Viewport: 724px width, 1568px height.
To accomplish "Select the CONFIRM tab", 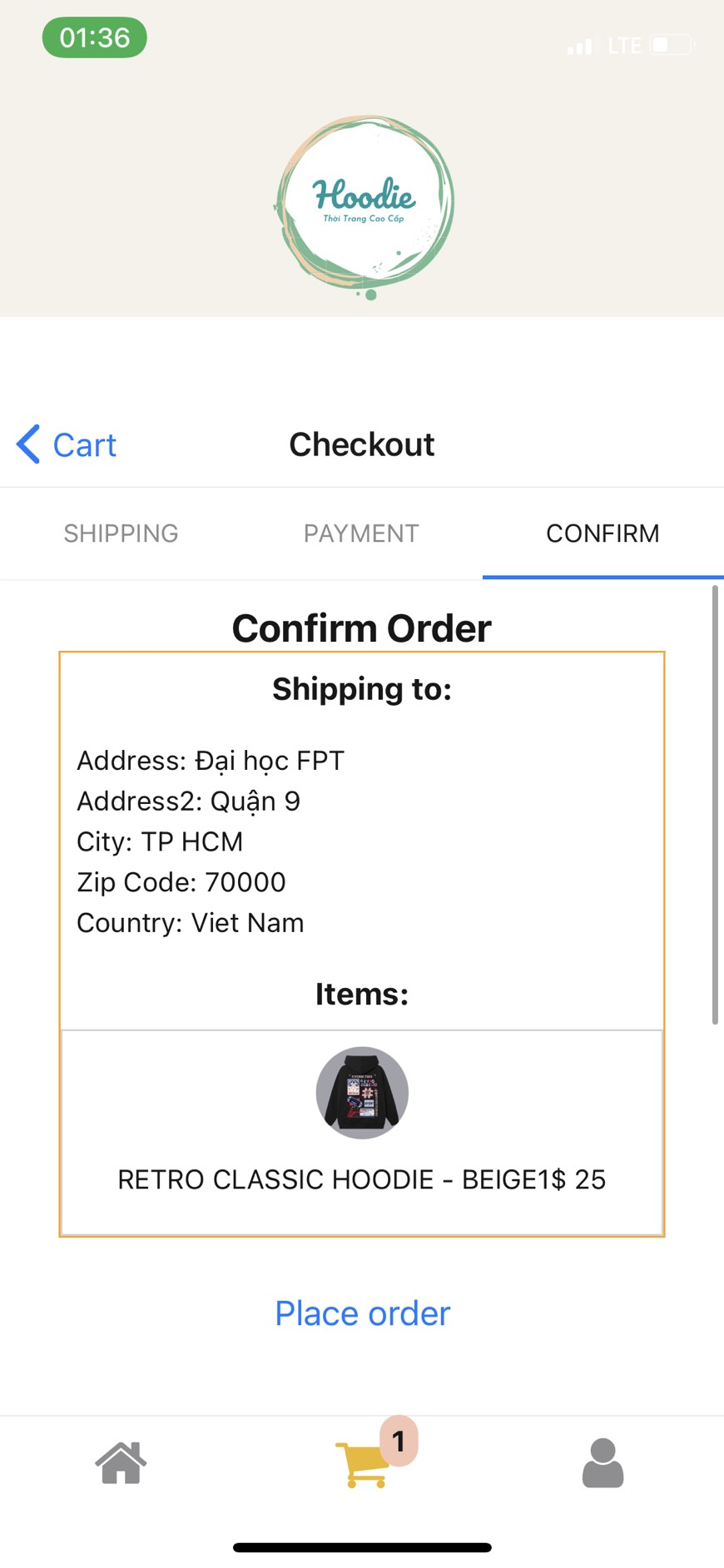I will pyautogui.click(x=602, y=533).
